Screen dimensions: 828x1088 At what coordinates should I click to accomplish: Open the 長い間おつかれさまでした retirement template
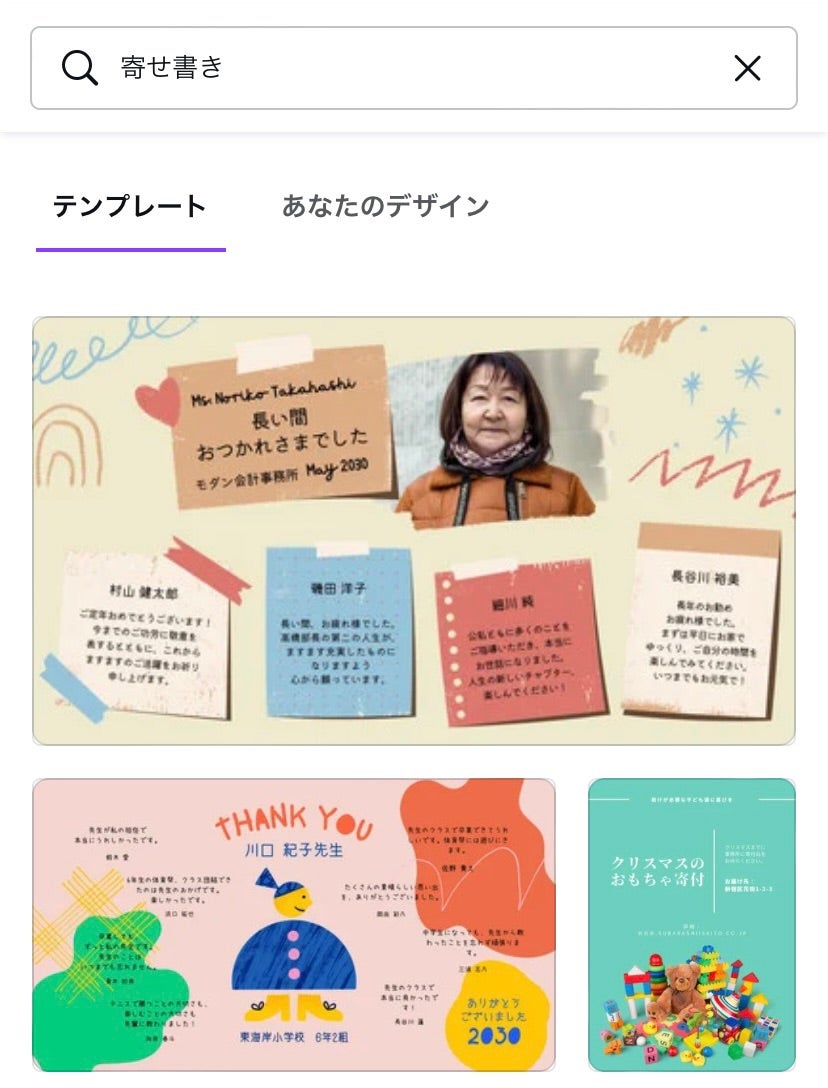click(x=413, y=531)
